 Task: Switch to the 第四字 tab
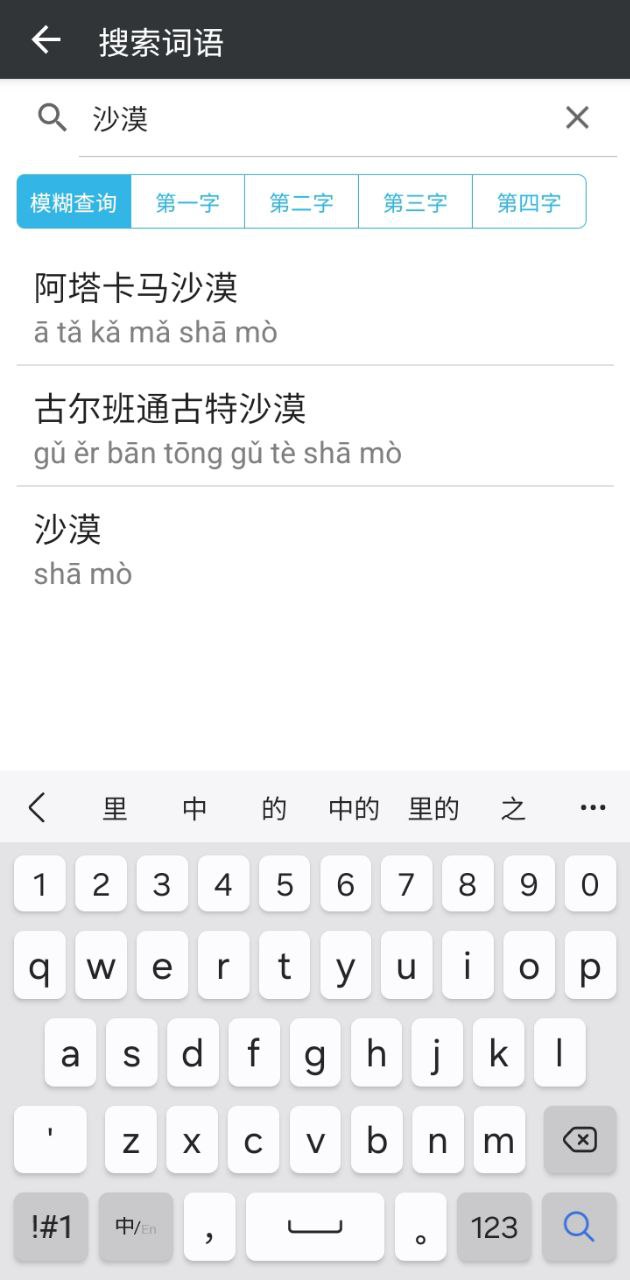click(x=529, y=202)
